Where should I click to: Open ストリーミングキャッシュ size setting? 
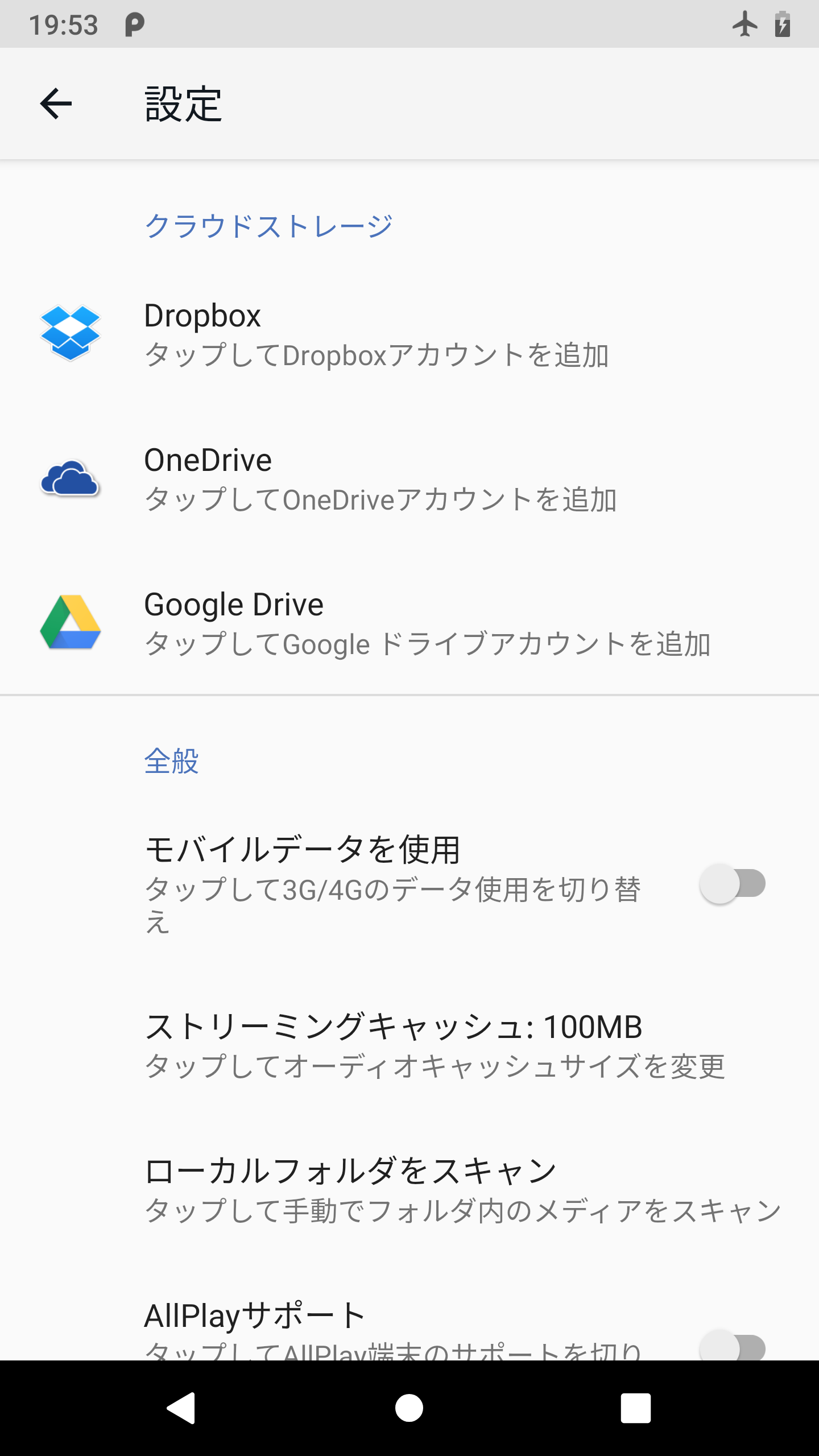[409, 1045]
